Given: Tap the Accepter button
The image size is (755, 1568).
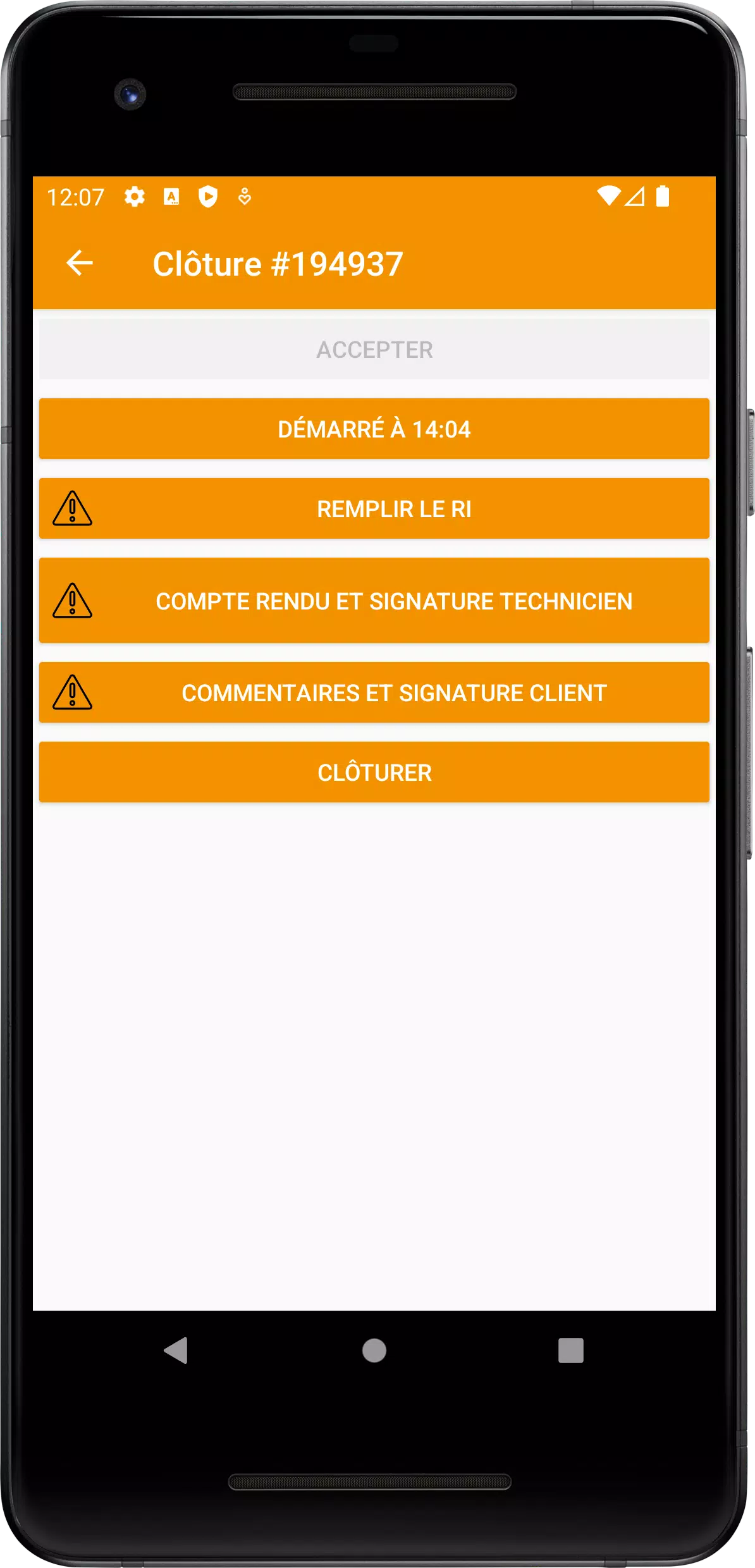Looking at the screenshot, I should click(x=374, y=349).
